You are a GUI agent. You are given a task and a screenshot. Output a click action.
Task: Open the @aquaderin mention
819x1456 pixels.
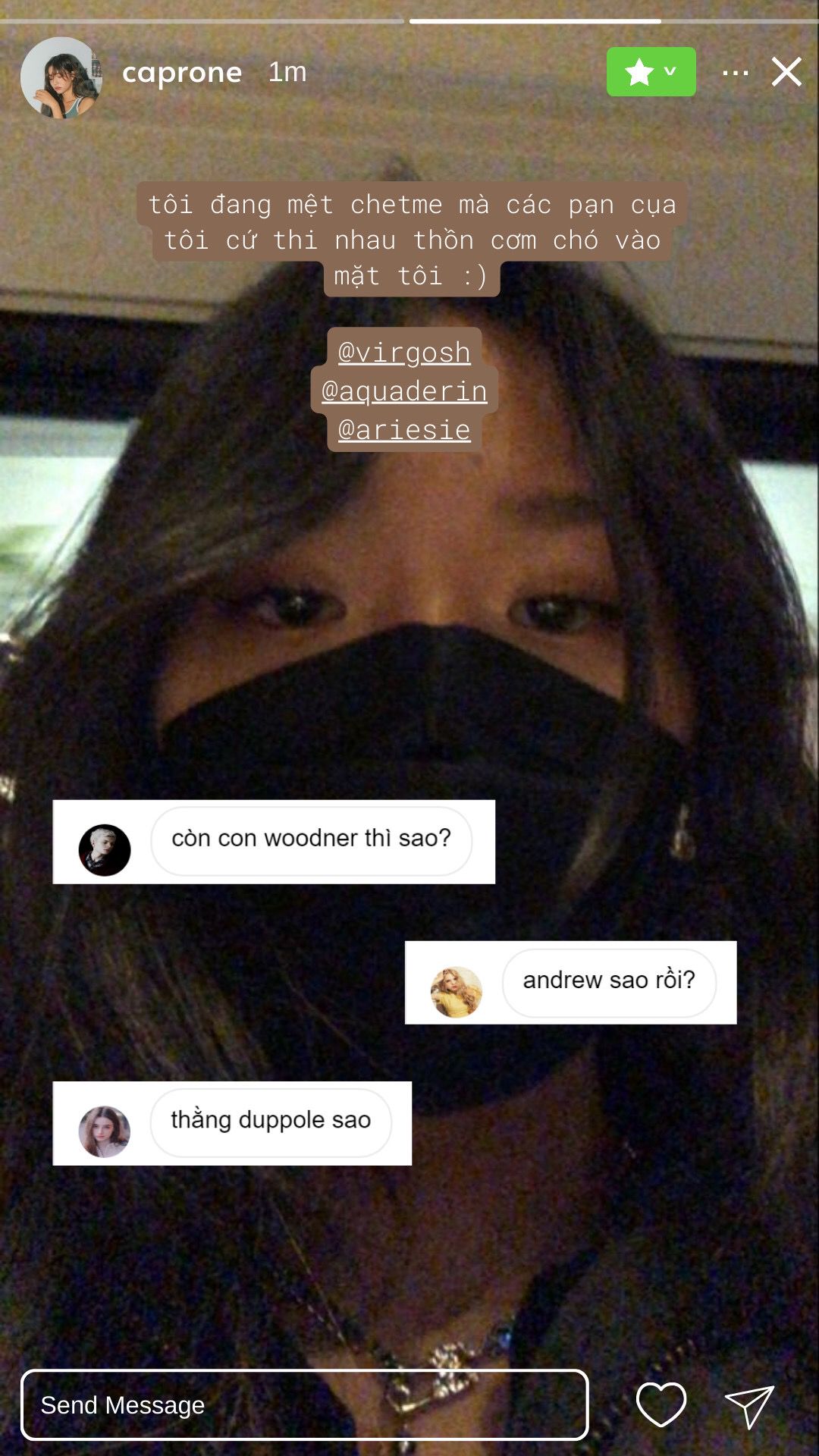pyautogui.click(x=404, y=391)
